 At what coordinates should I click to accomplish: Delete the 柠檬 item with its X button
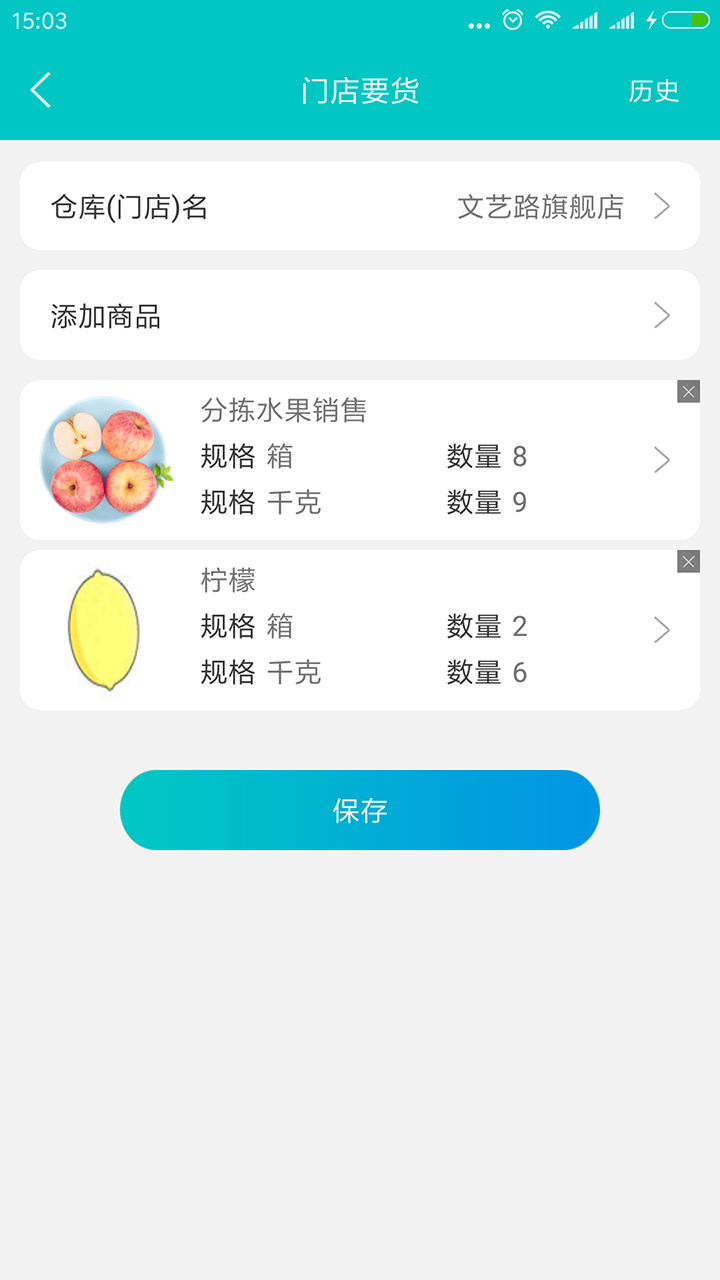(688, 561)
